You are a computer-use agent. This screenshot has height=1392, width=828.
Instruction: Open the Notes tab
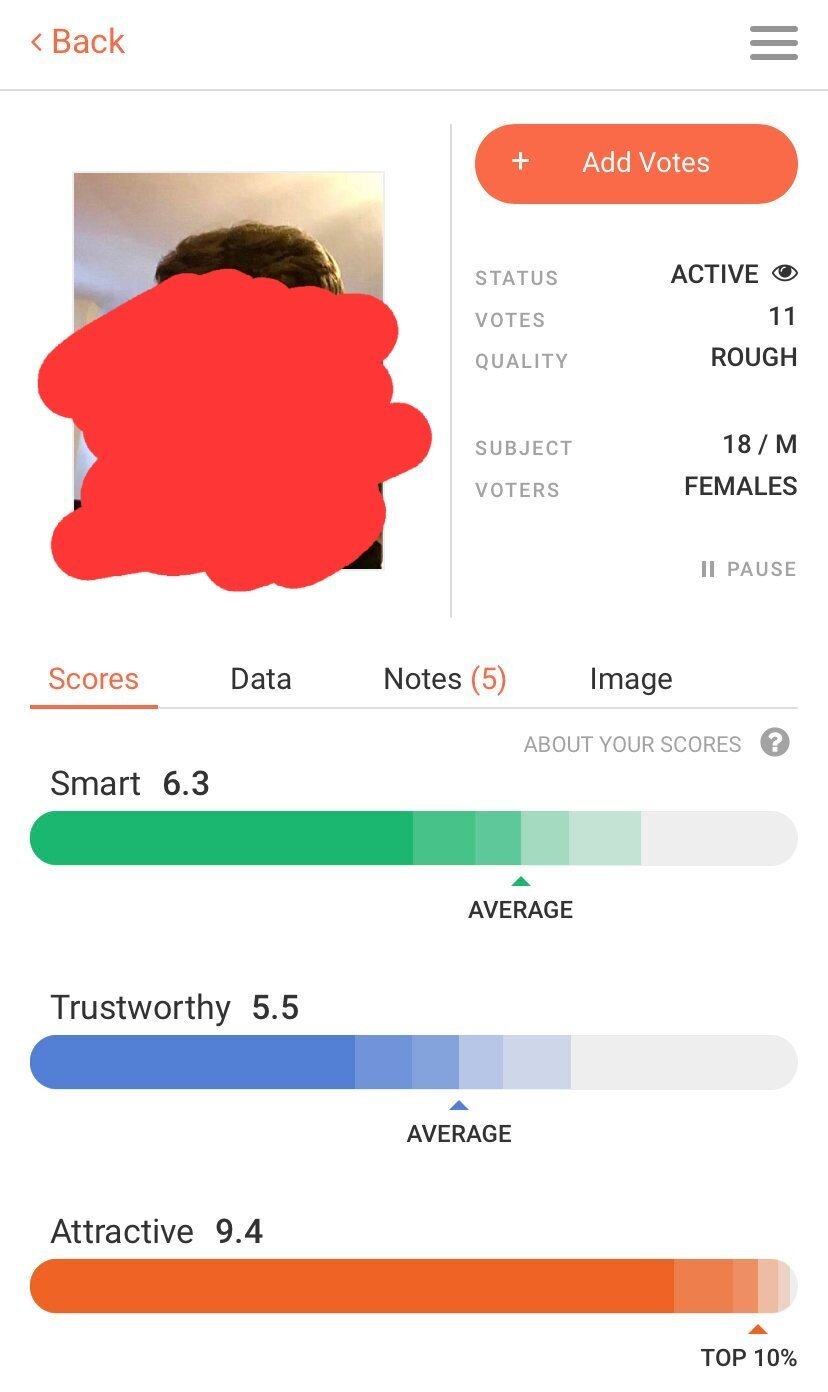coord(445,679)
